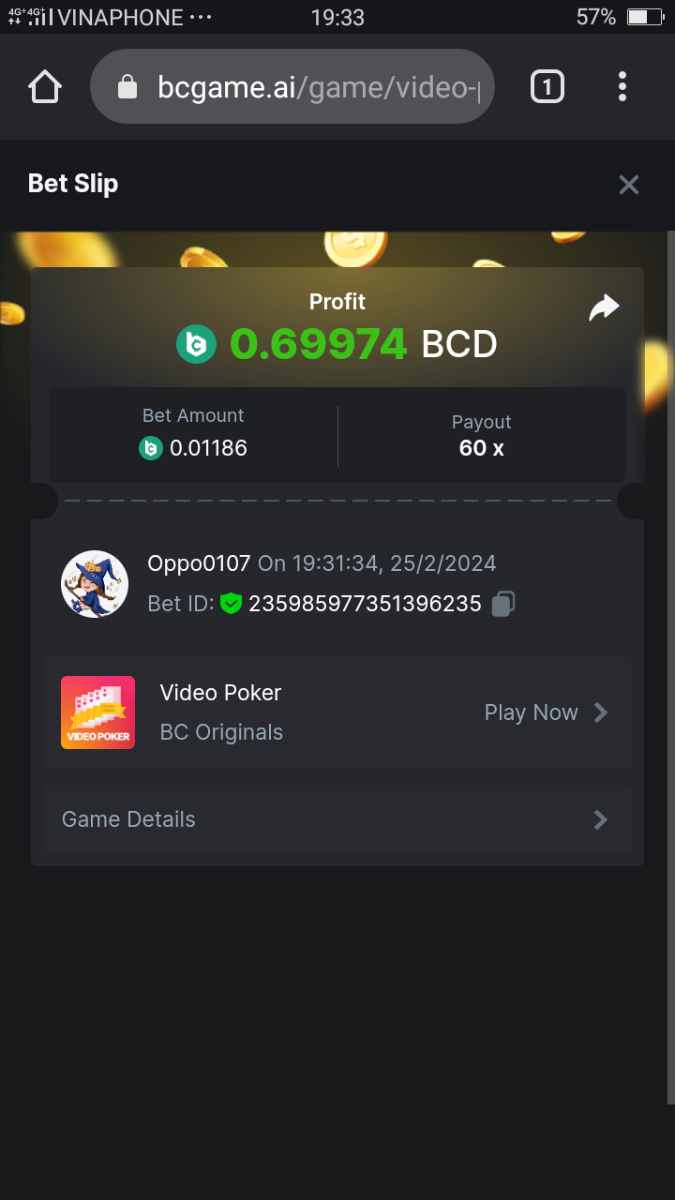Open the browser home page
675x1200 pixels.
[x=45, y=87]
